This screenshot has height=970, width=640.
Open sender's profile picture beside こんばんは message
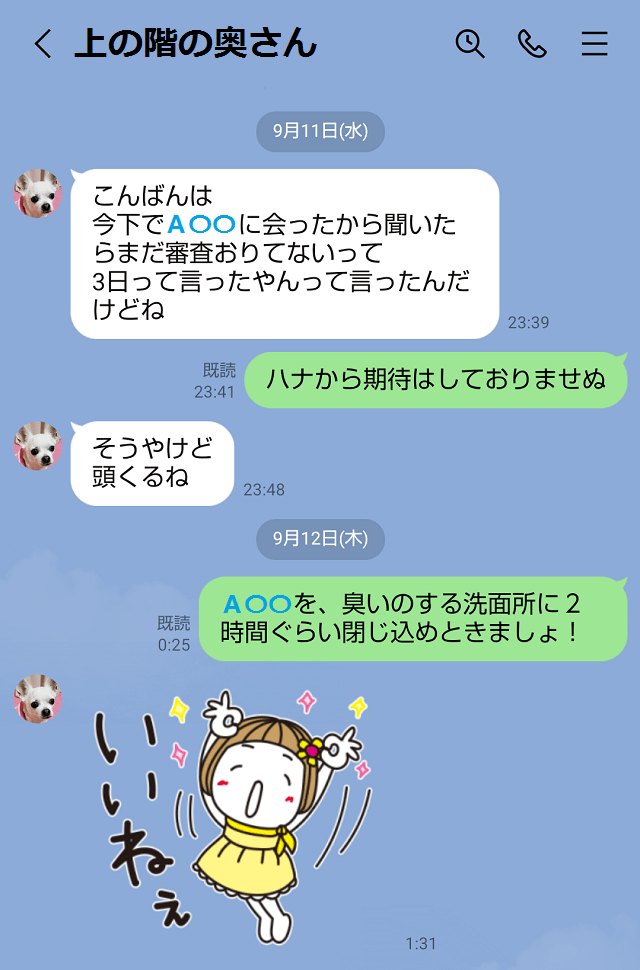coord(38,193)
